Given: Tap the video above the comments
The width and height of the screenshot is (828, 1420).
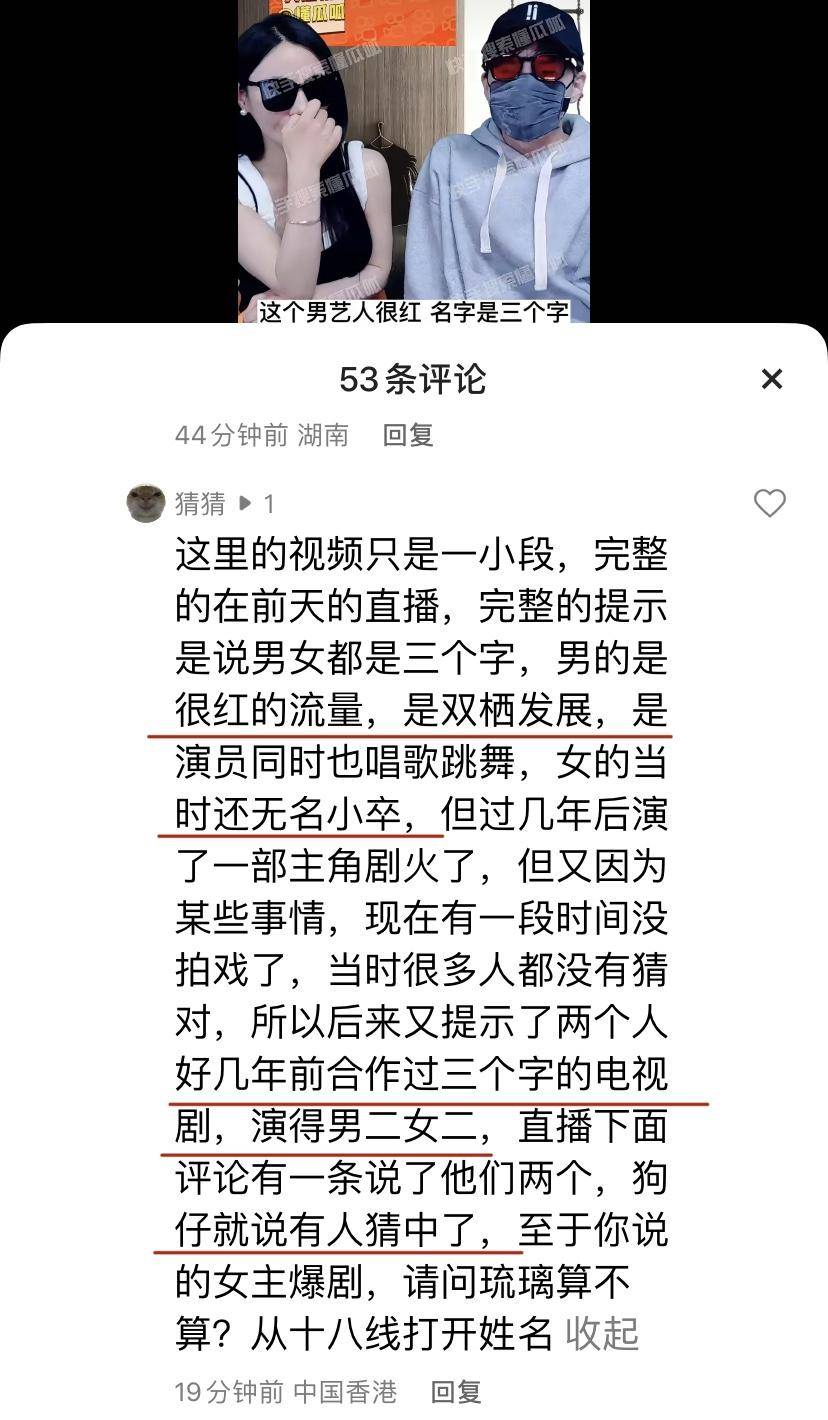Looking at the screenshot, I should click(414, 160).
